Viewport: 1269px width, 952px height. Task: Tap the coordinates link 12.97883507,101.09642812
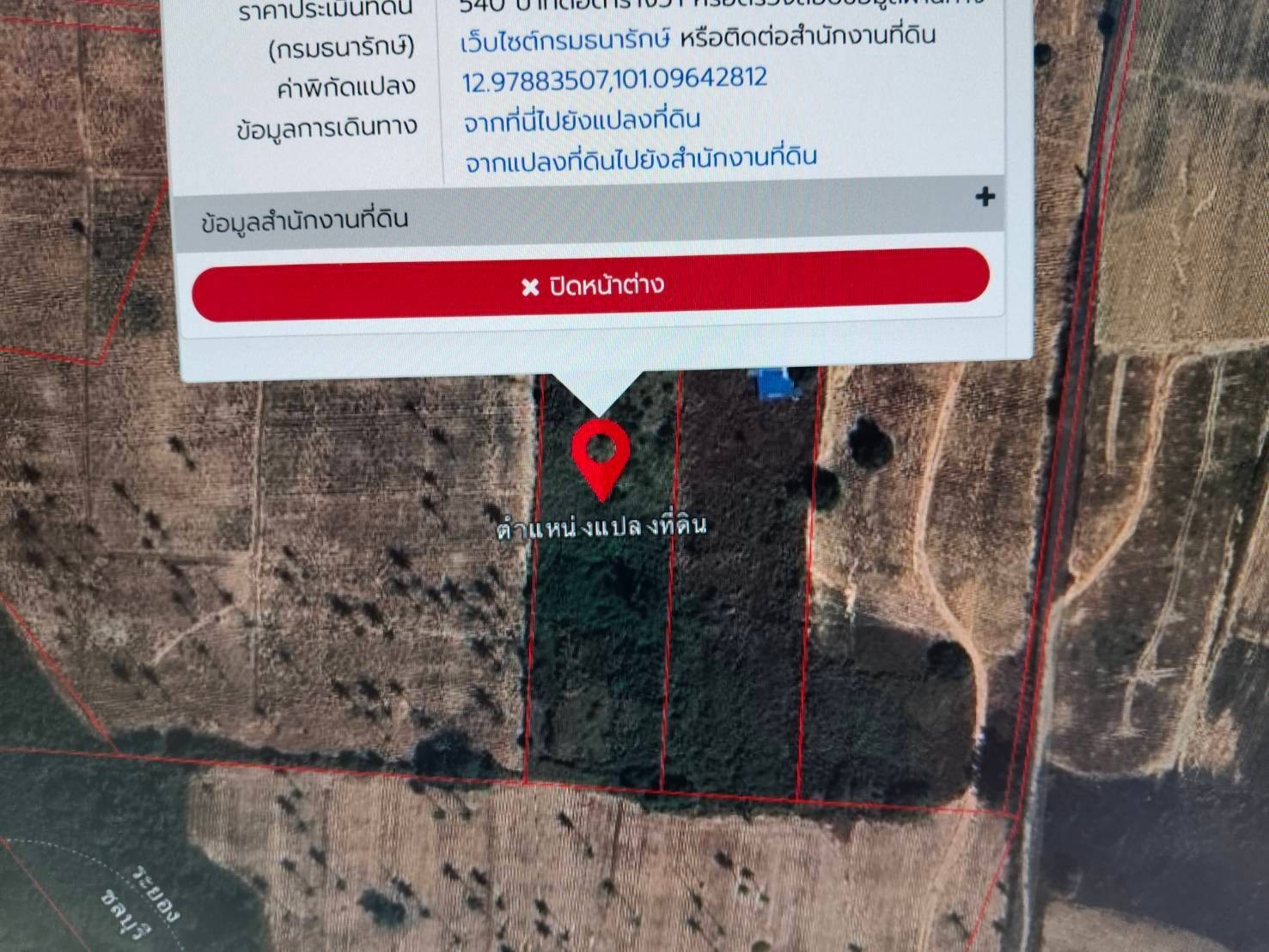tap(614, 80)
